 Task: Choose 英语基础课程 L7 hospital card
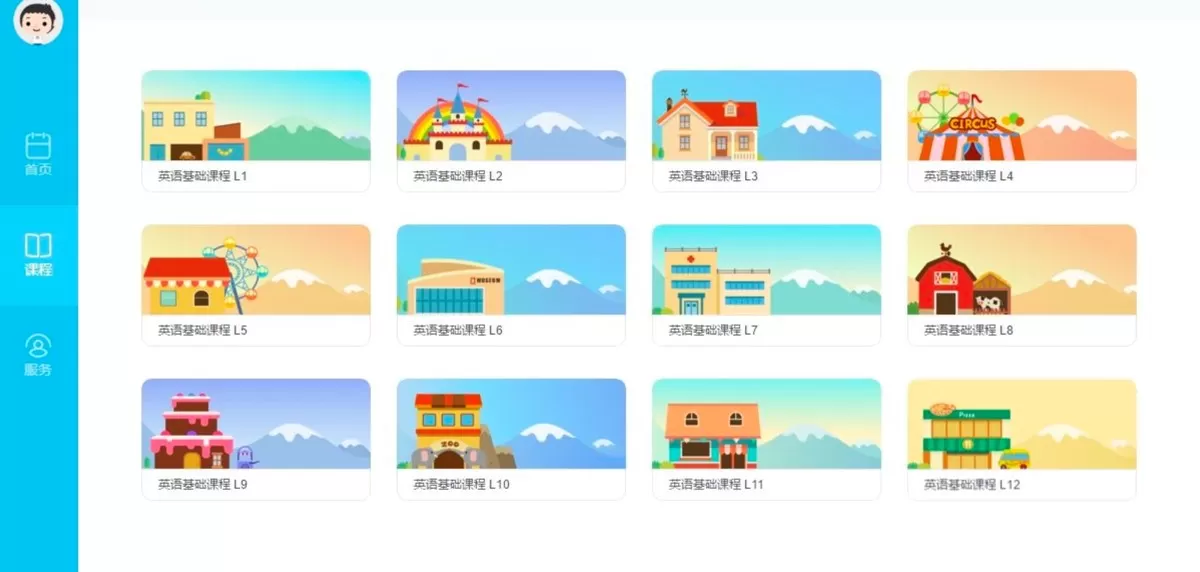[766, 284]
